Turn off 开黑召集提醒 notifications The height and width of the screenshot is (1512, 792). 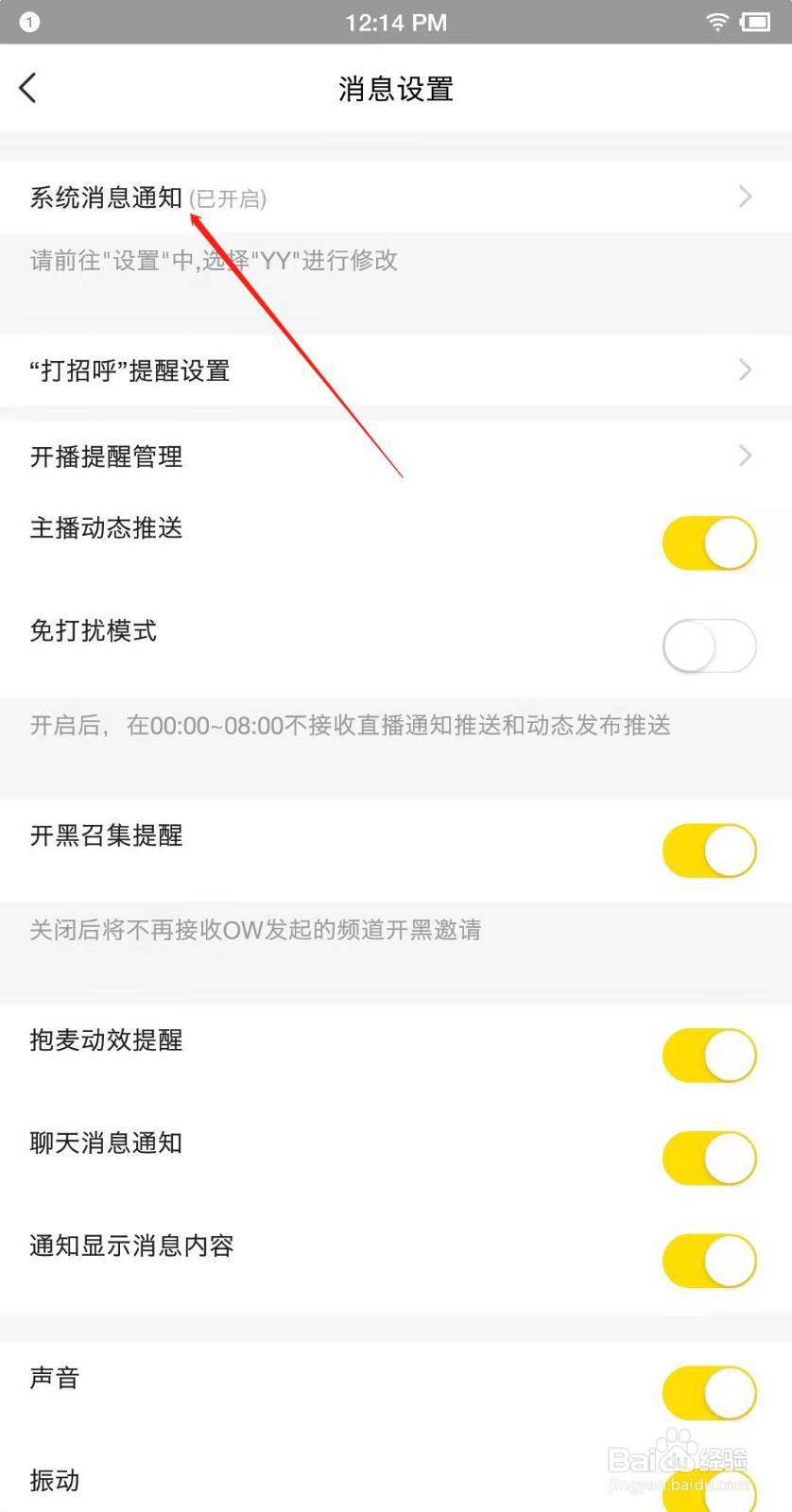(710, 850)
